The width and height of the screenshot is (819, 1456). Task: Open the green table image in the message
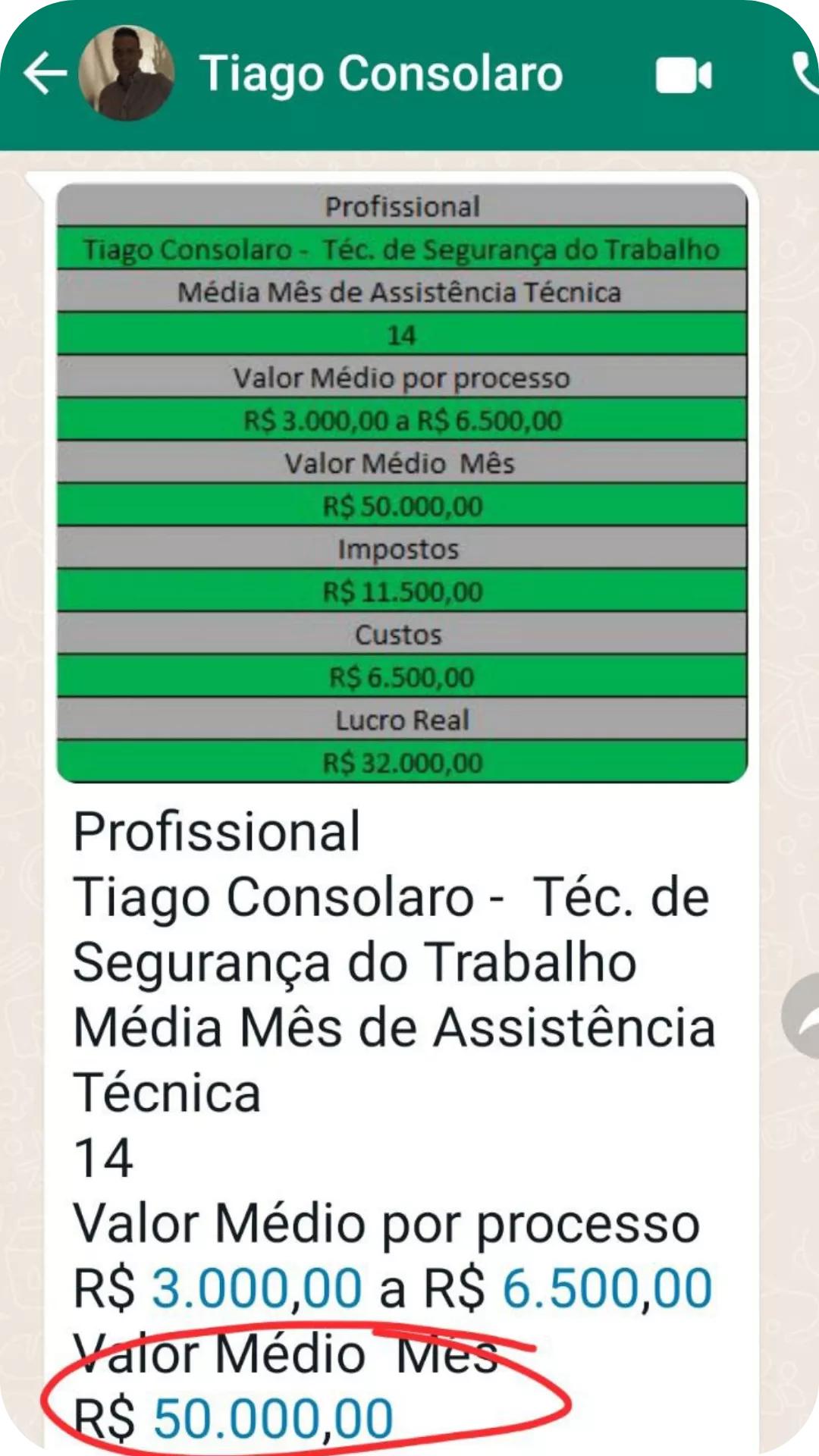point(402,483)
